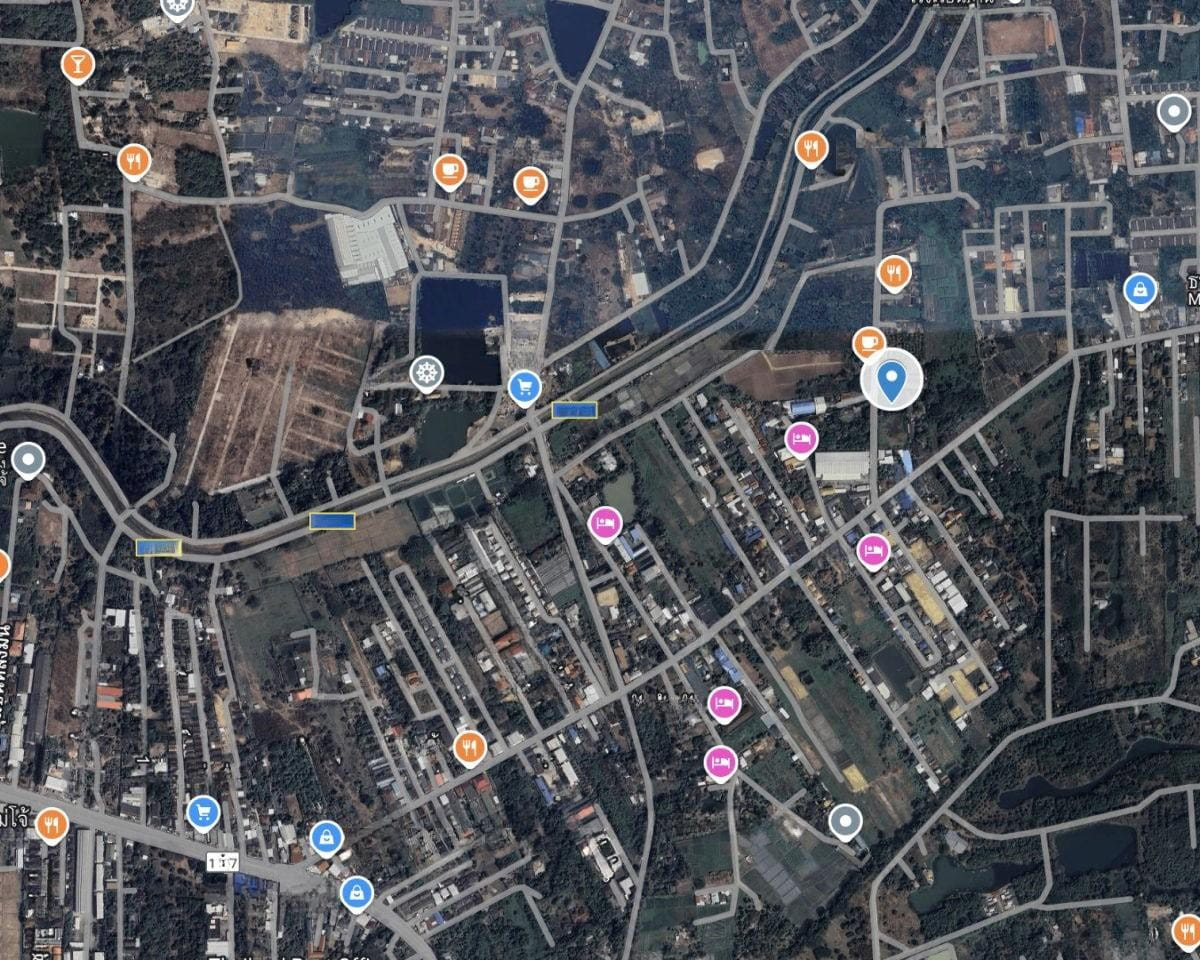Tap the selected blue location pin
Image resolution: width=1200 pixels, height=960 pixels.
tap(891, 380)
